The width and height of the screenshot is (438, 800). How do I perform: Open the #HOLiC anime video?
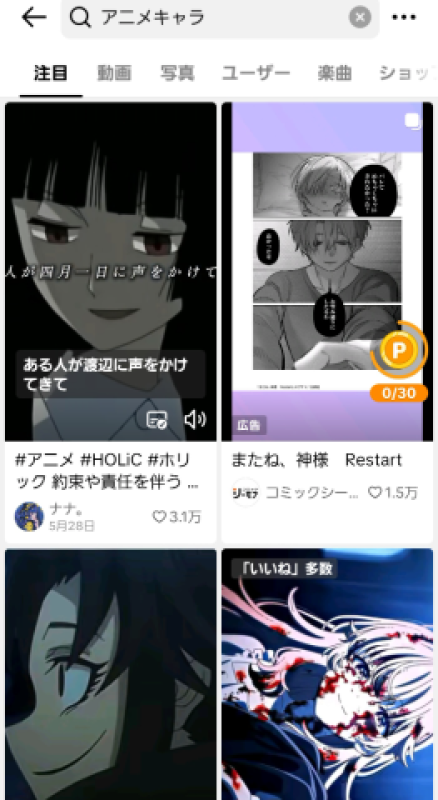point(111,271)
